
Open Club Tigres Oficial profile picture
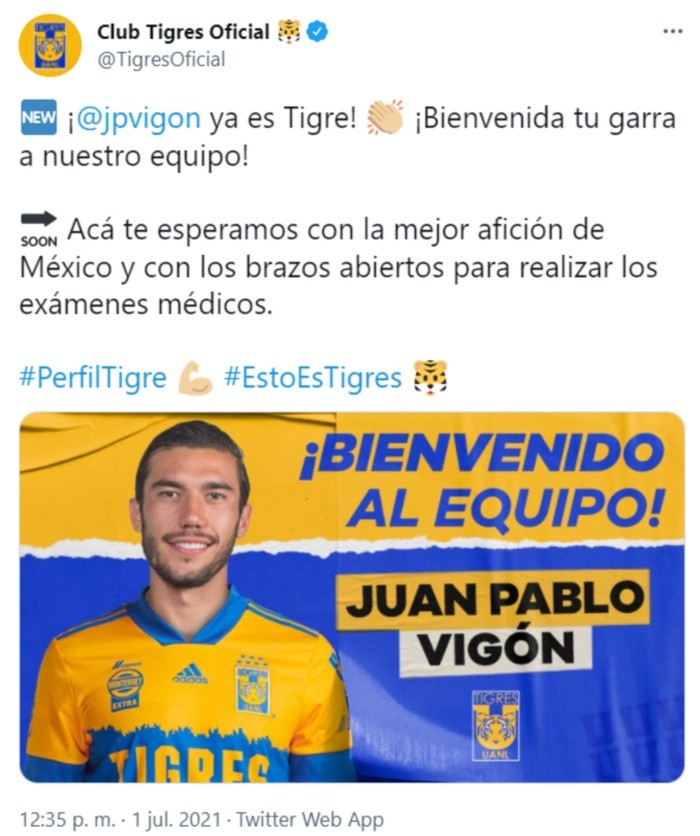point(49,45)
